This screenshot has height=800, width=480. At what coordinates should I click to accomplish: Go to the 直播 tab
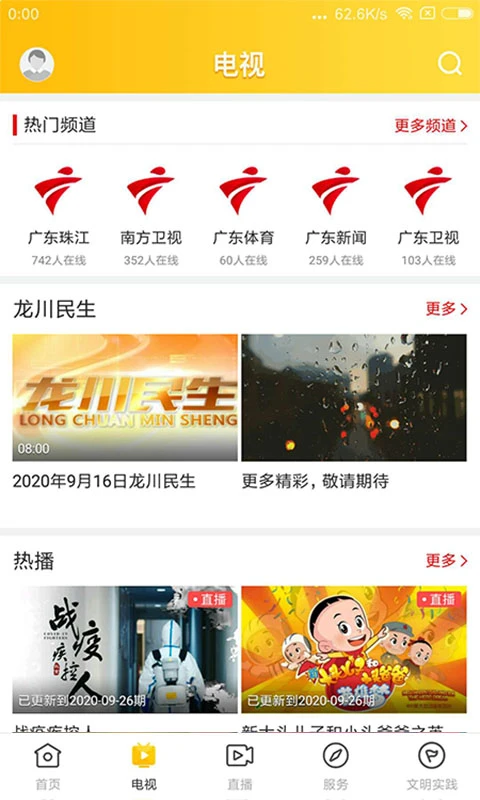point(240,766)
